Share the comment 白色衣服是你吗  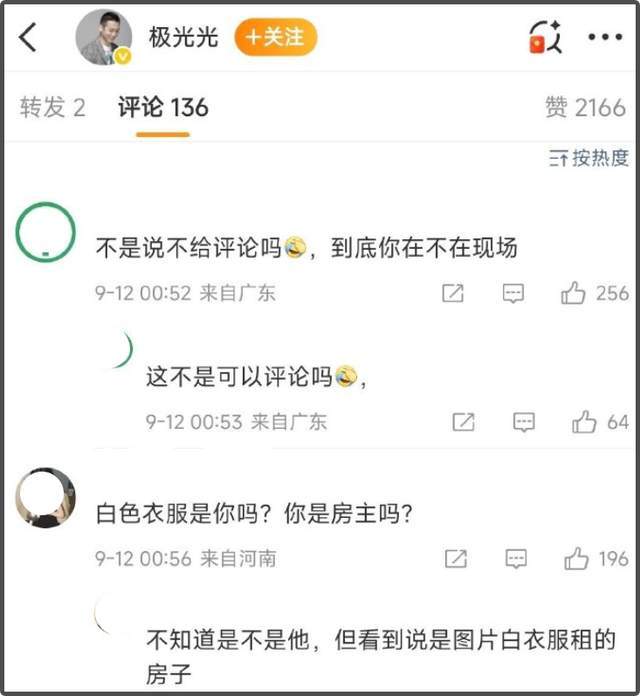point(455,559)
